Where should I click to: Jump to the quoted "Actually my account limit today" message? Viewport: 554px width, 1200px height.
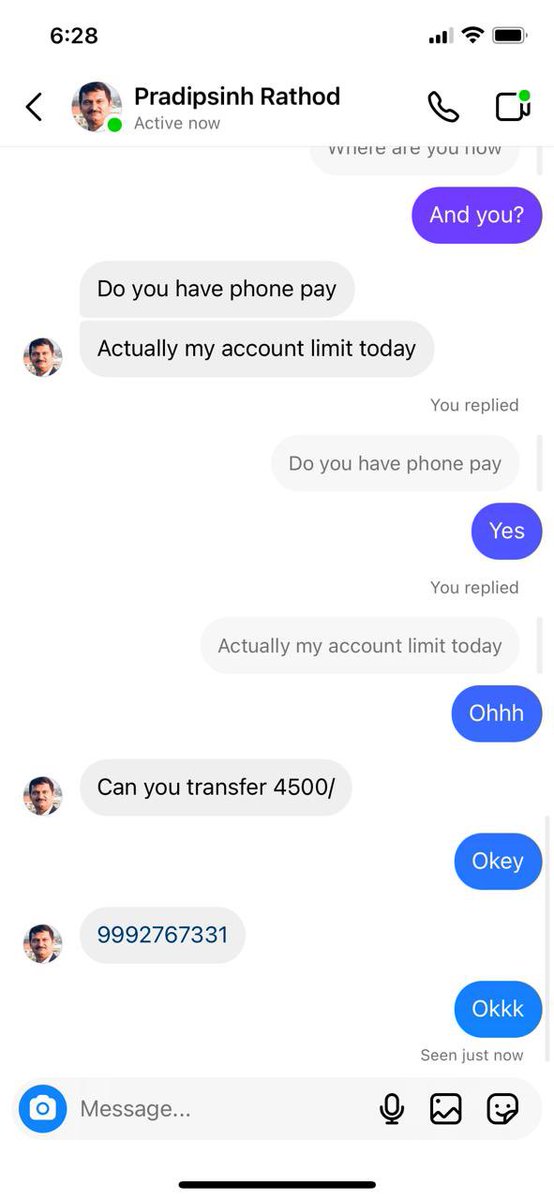(x=360, y=646)
